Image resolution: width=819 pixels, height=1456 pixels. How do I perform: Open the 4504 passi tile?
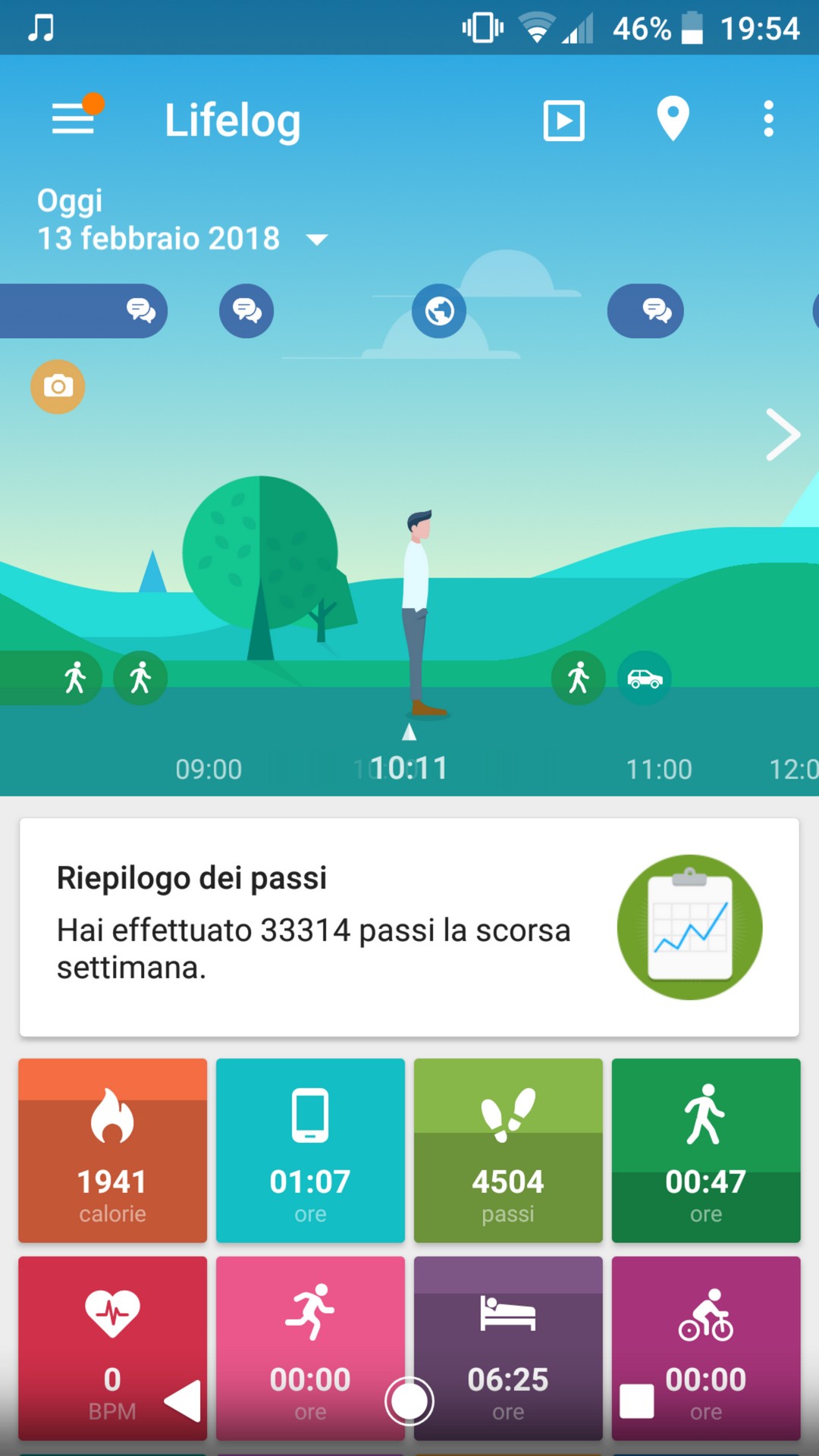pyautogui.click(x=508, y=1150)
